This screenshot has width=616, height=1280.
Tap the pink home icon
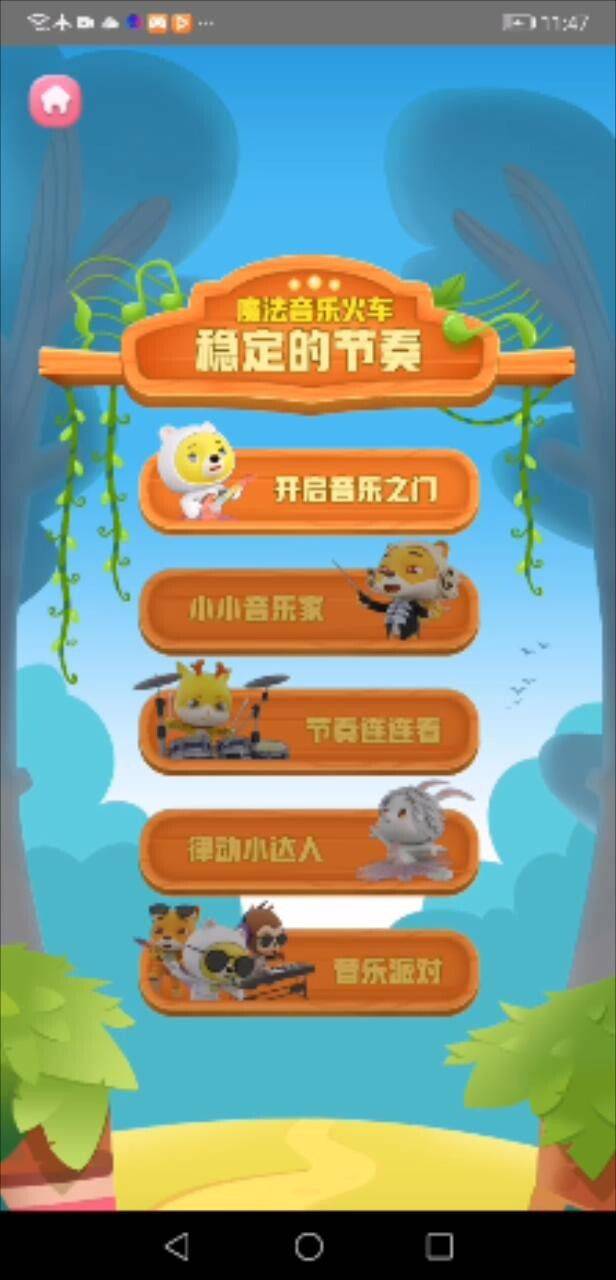pyautogui.click(x=55, y=100)
